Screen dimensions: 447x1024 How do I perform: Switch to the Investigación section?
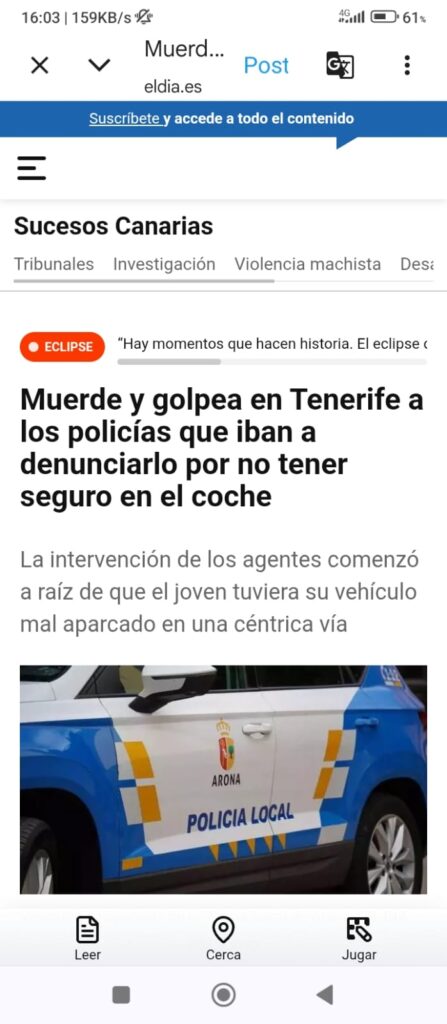click(x=164, y=264)
